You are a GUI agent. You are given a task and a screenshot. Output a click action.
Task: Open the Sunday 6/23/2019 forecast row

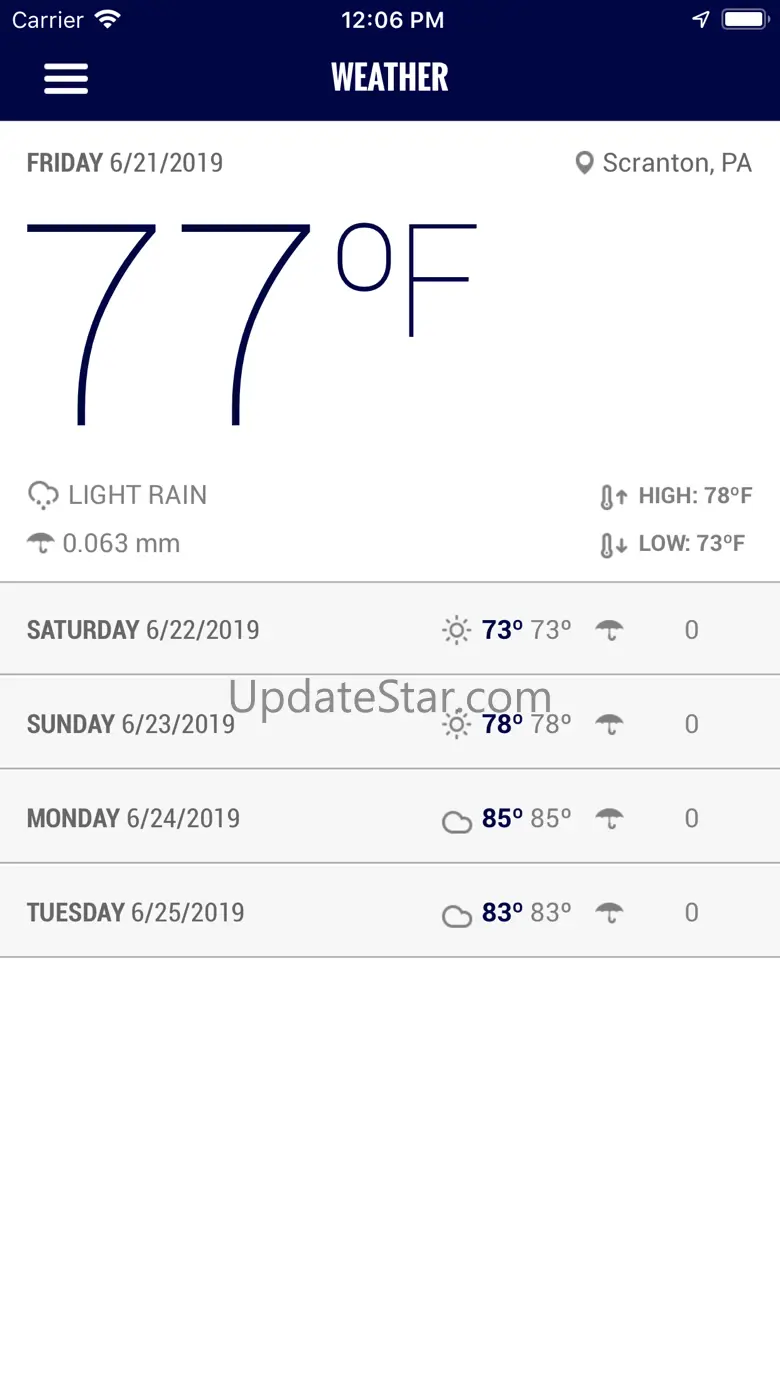tap(390, 723)
